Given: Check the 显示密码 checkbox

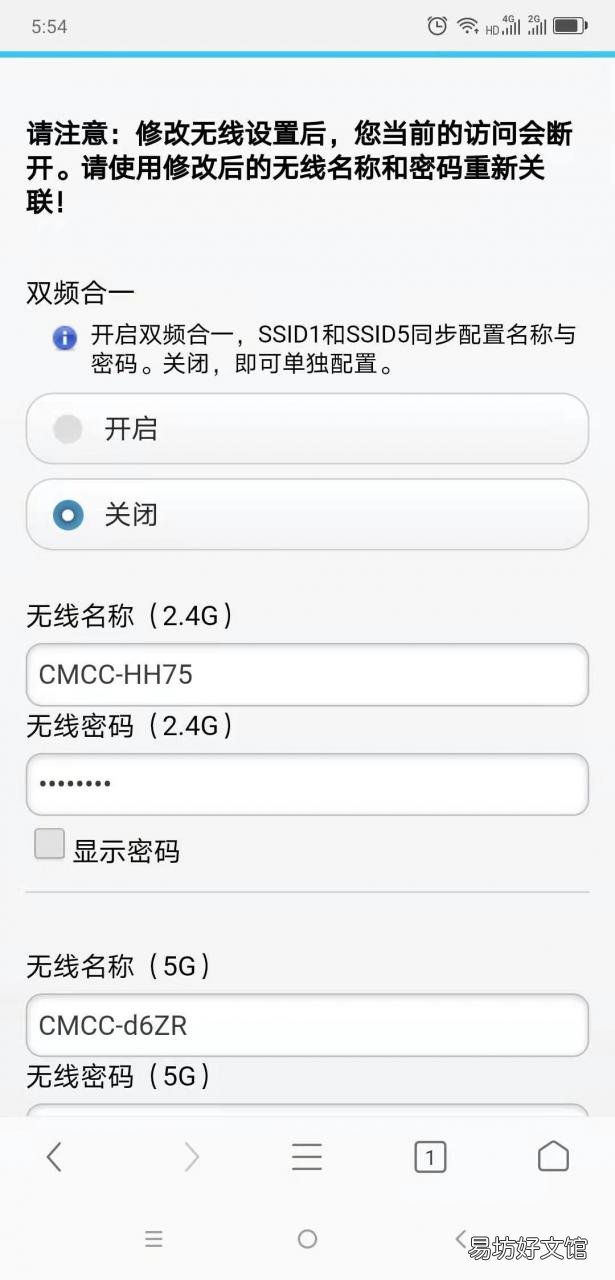Looking at the screenshot, I should point(49,844).
